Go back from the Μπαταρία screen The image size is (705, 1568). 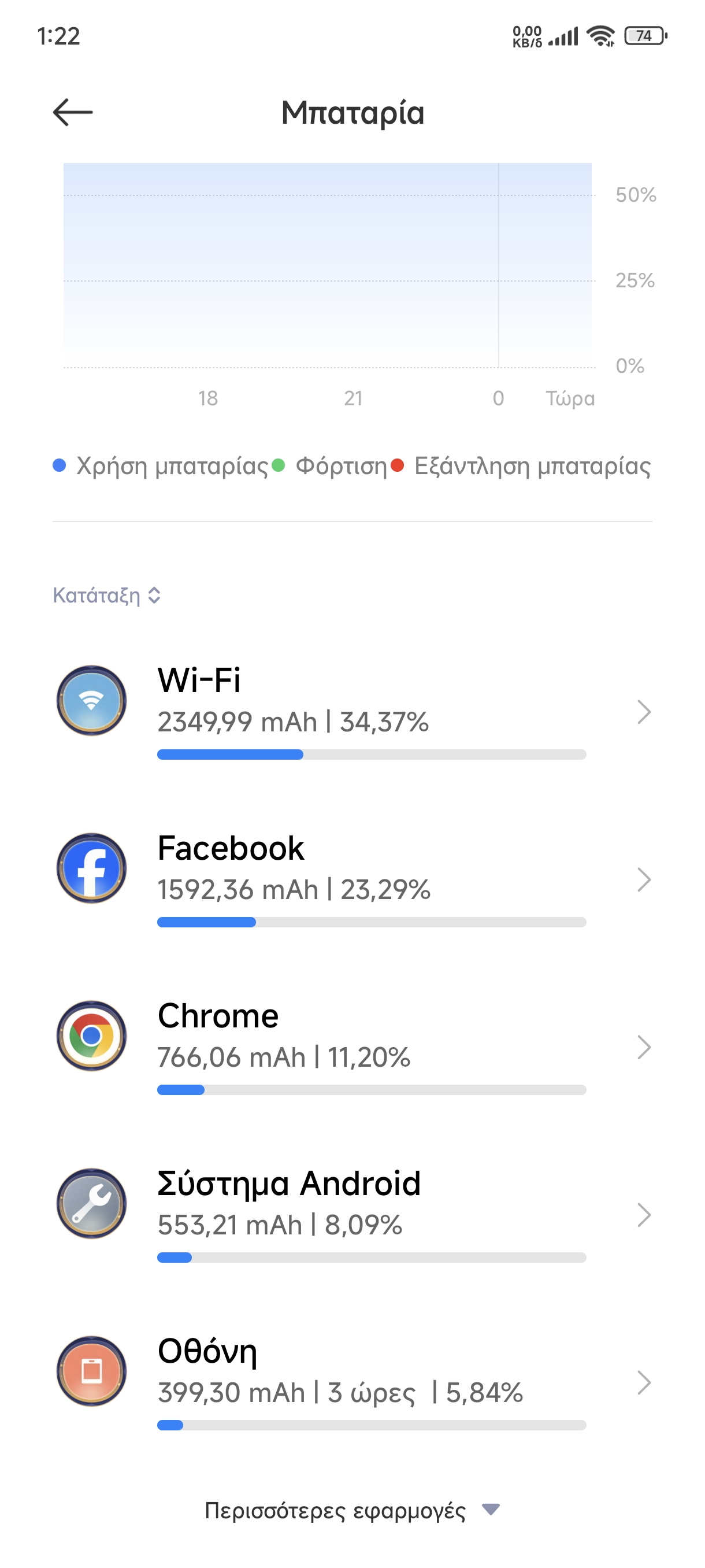coord(72,113)
